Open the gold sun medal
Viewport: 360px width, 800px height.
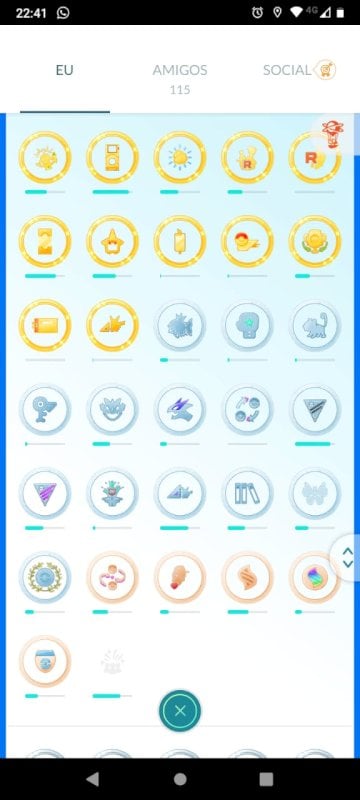point(179,158)
